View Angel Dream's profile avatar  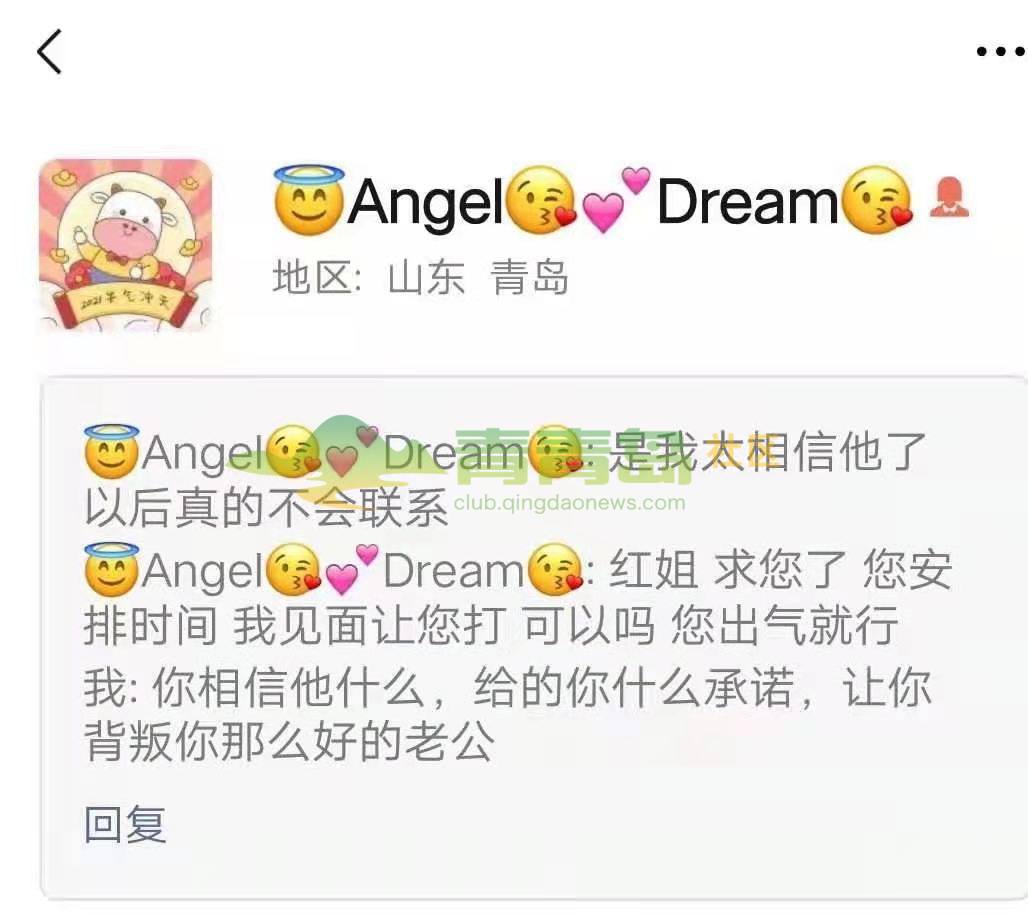[x=126, y=245]
